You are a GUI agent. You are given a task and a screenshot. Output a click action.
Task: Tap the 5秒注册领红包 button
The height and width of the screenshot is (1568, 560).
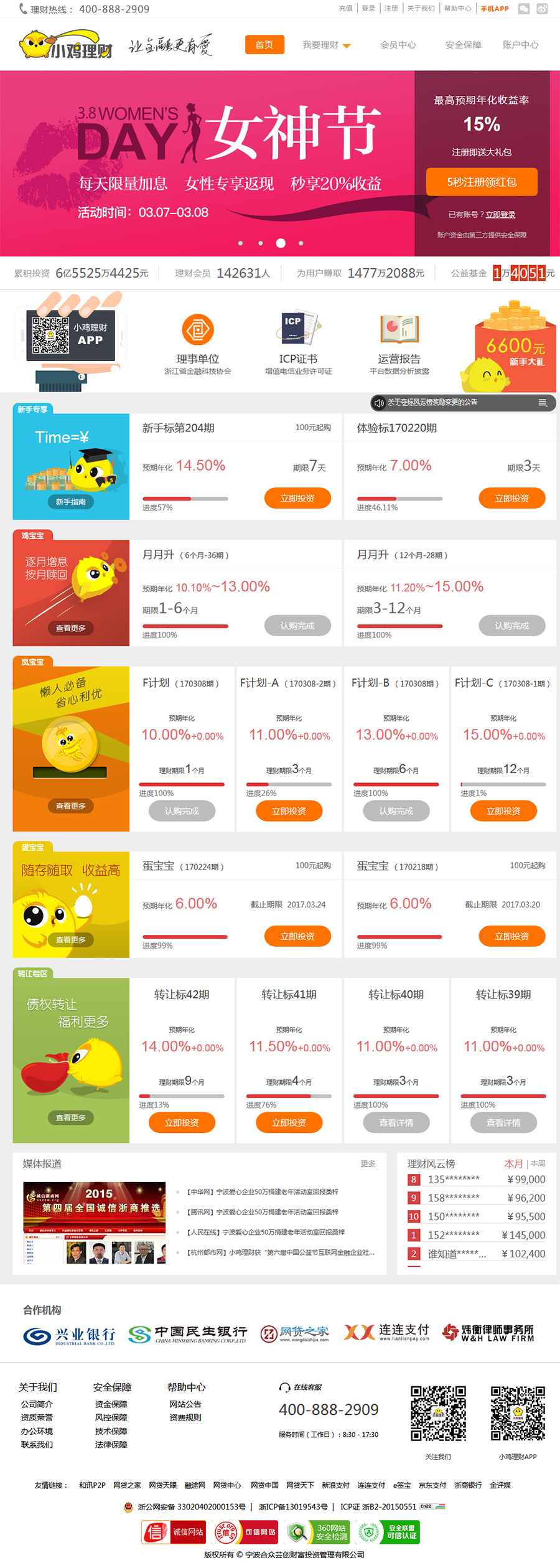482,182
